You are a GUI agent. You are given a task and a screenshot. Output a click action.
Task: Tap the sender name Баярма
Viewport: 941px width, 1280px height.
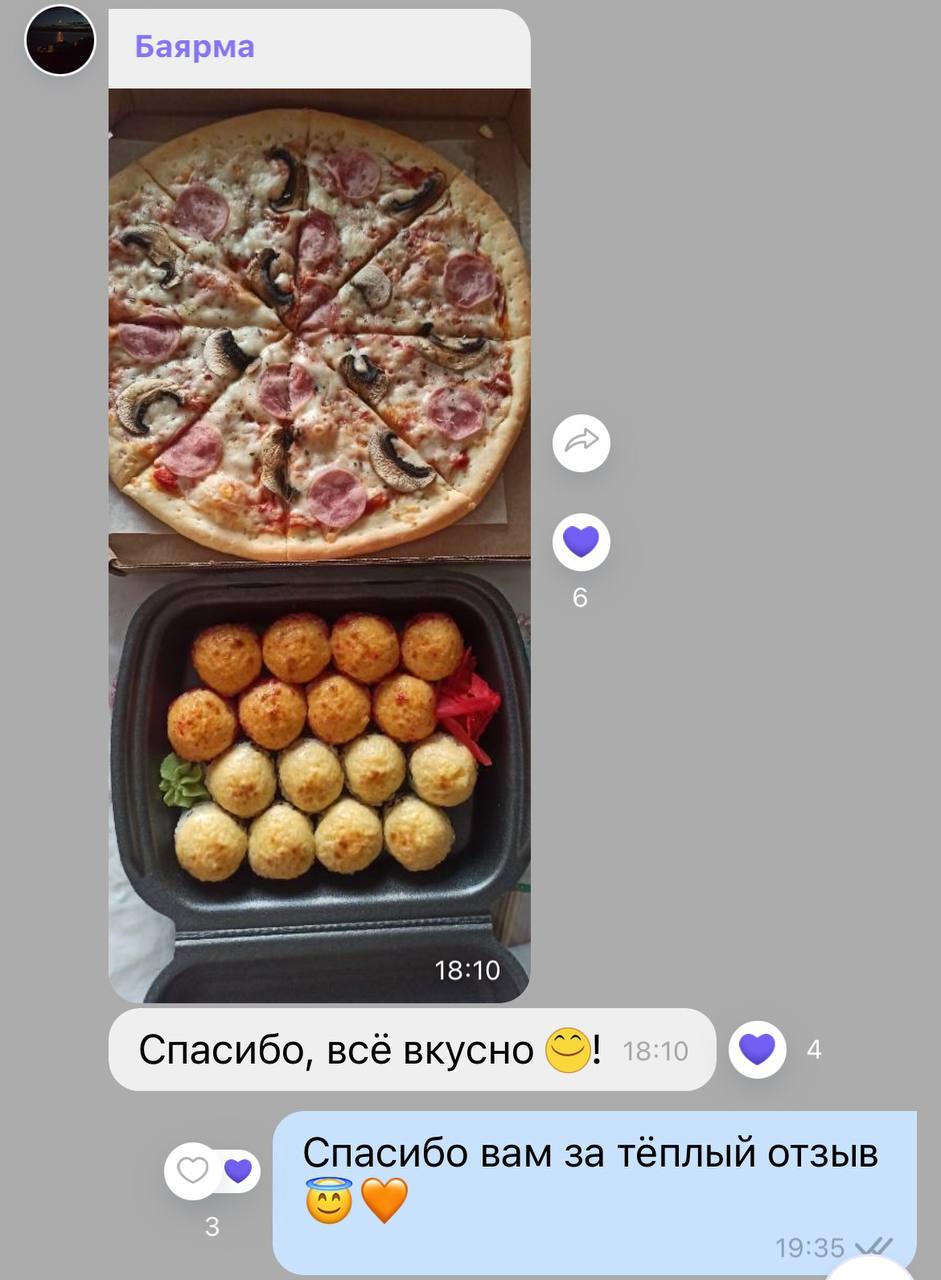[194, 47]
